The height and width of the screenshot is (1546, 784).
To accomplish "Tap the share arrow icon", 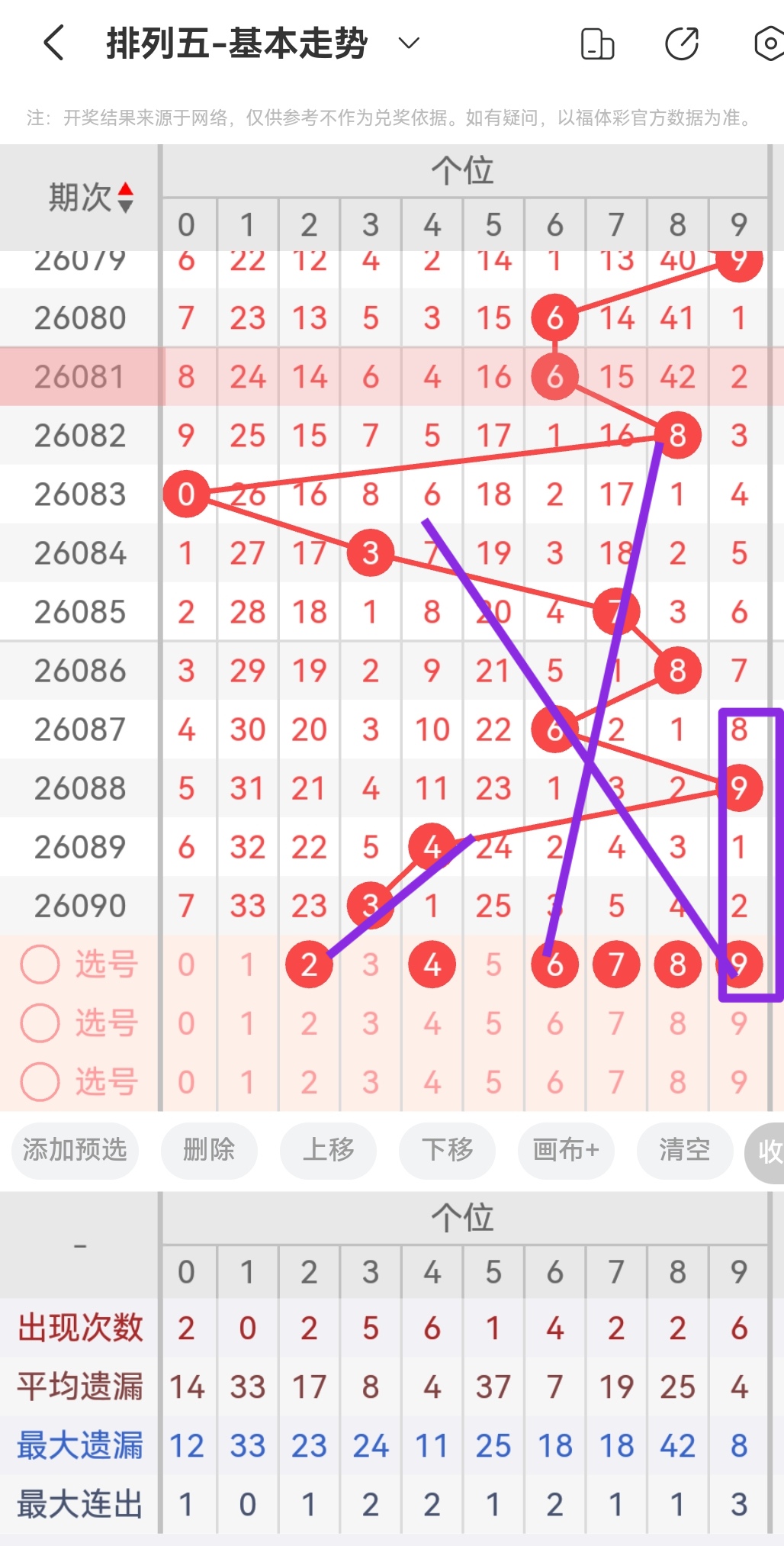I will [x=681, y=43].
